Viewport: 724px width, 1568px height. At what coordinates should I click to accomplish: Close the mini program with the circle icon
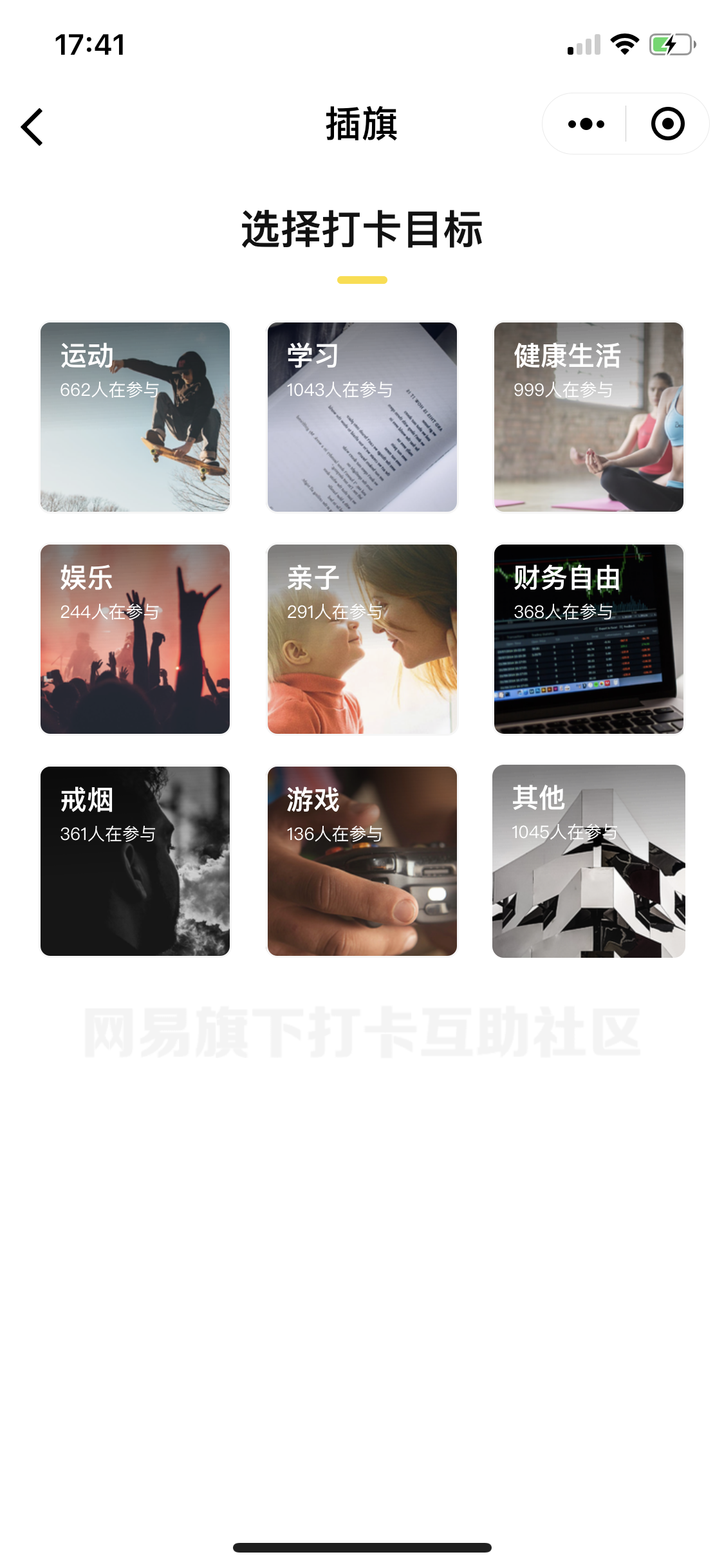pyautogui.click(x=667, y=124)
